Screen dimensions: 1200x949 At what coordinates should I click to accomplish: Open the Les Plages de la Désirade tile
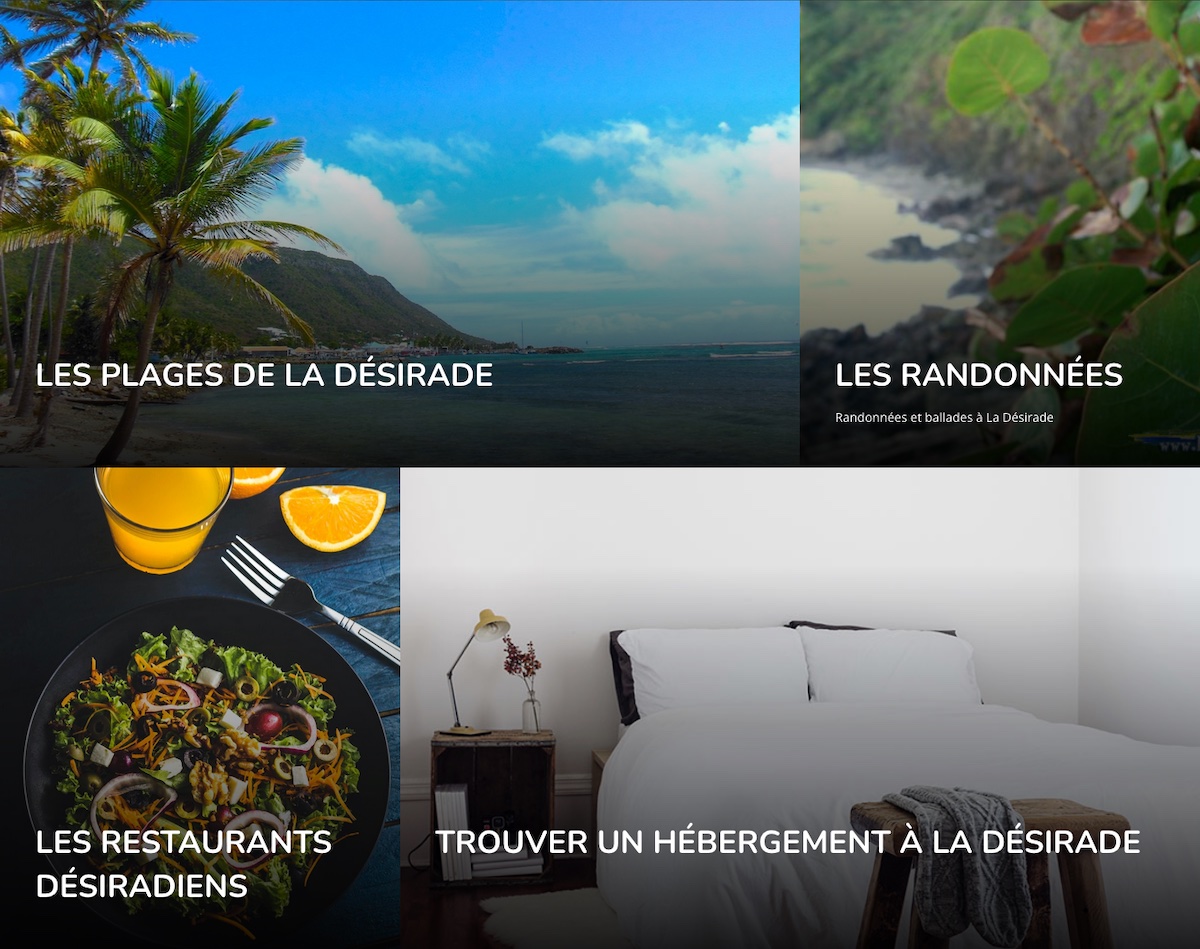(265, 375)
